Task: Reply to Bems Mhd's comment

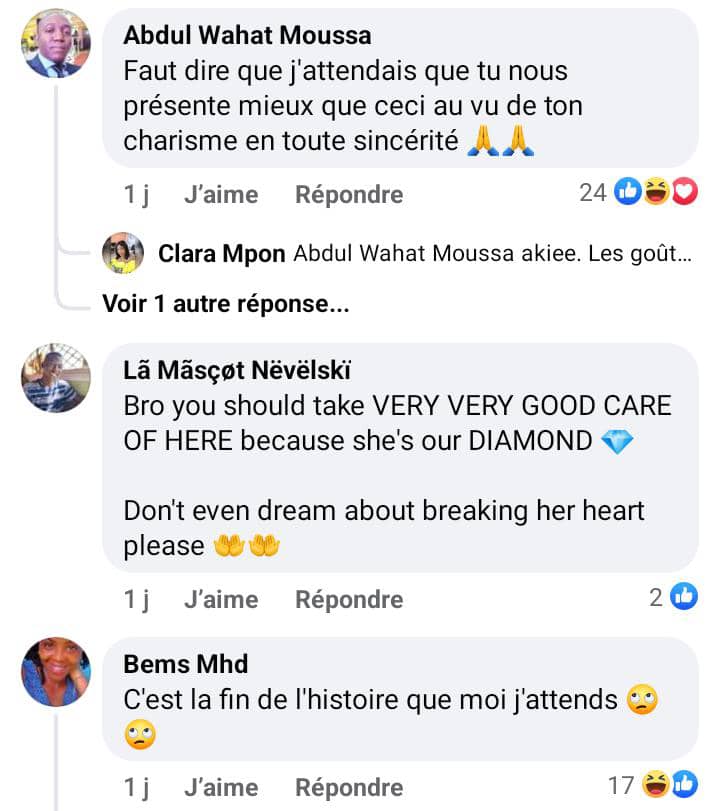Action: [349, 787]
